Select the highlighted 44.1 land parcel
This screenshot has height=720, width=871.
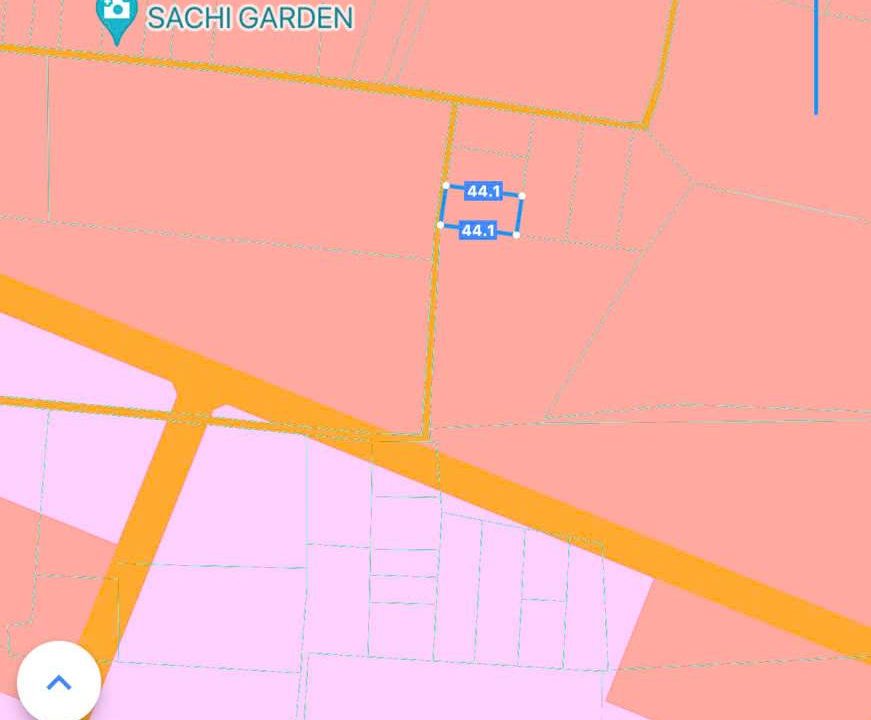(x=482, y=211)
